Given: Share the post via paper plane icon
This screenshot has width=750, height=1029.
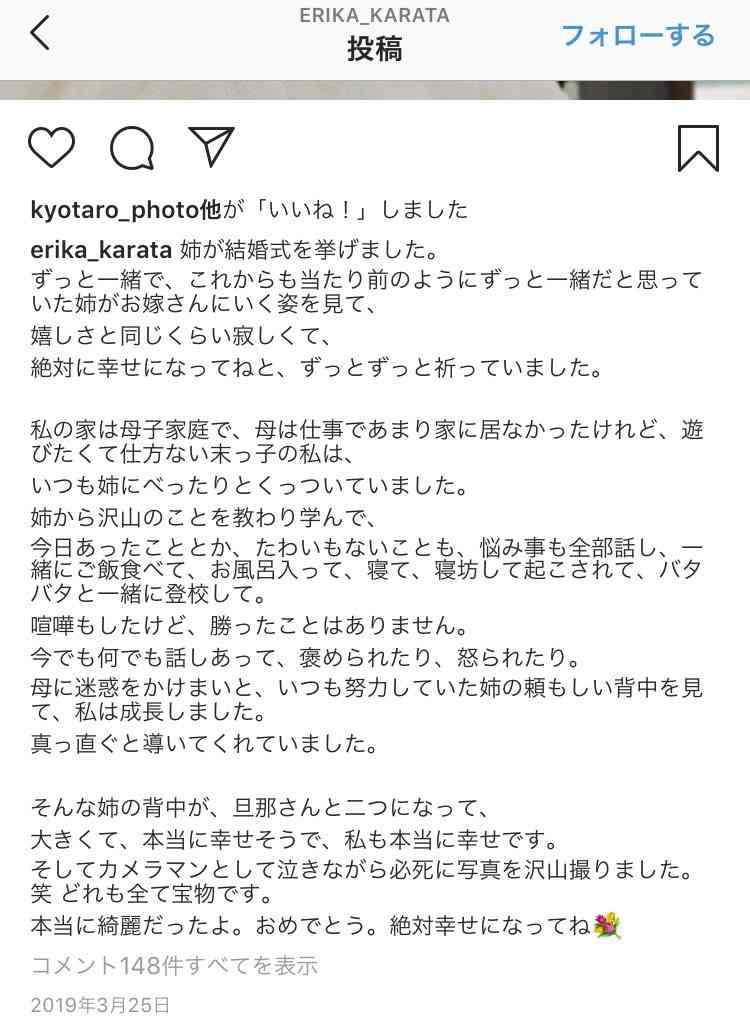Looking at the screenshot, I should click(211, 148).
